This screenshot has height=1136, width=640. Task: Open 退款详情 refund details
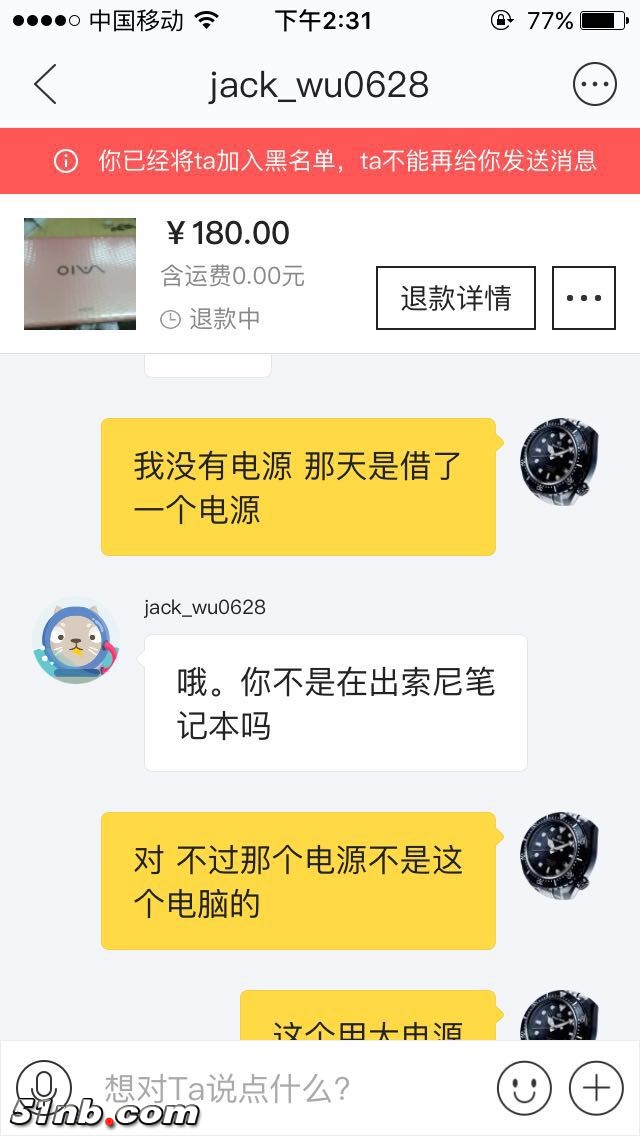point(456,298)
